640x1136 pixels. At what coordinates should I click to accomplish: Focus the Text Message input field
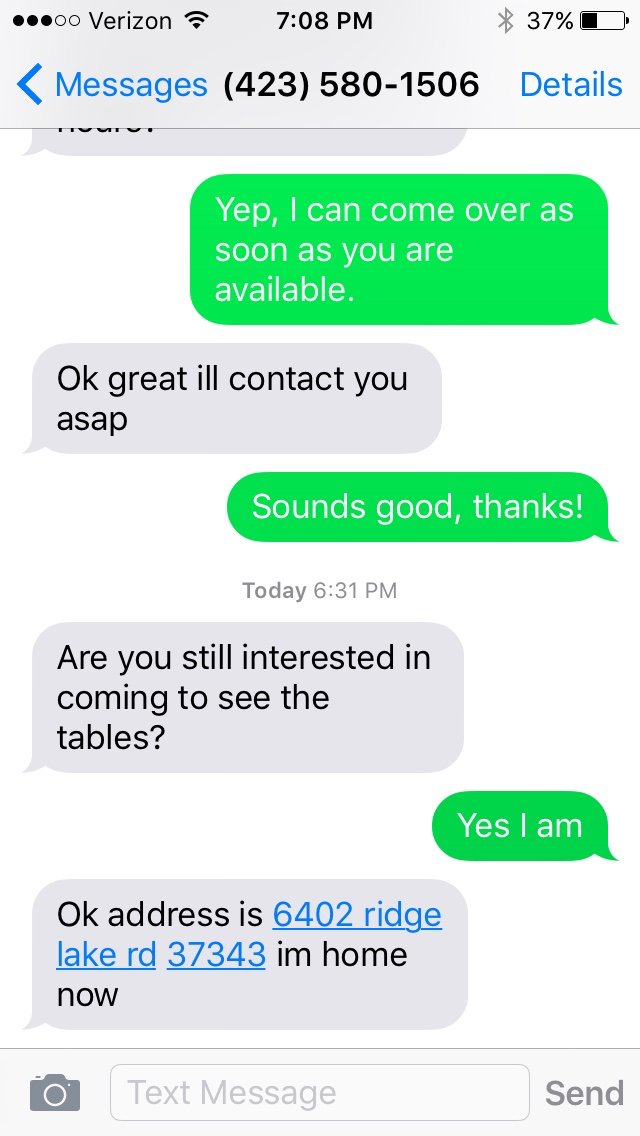(x=319, y=1092)
